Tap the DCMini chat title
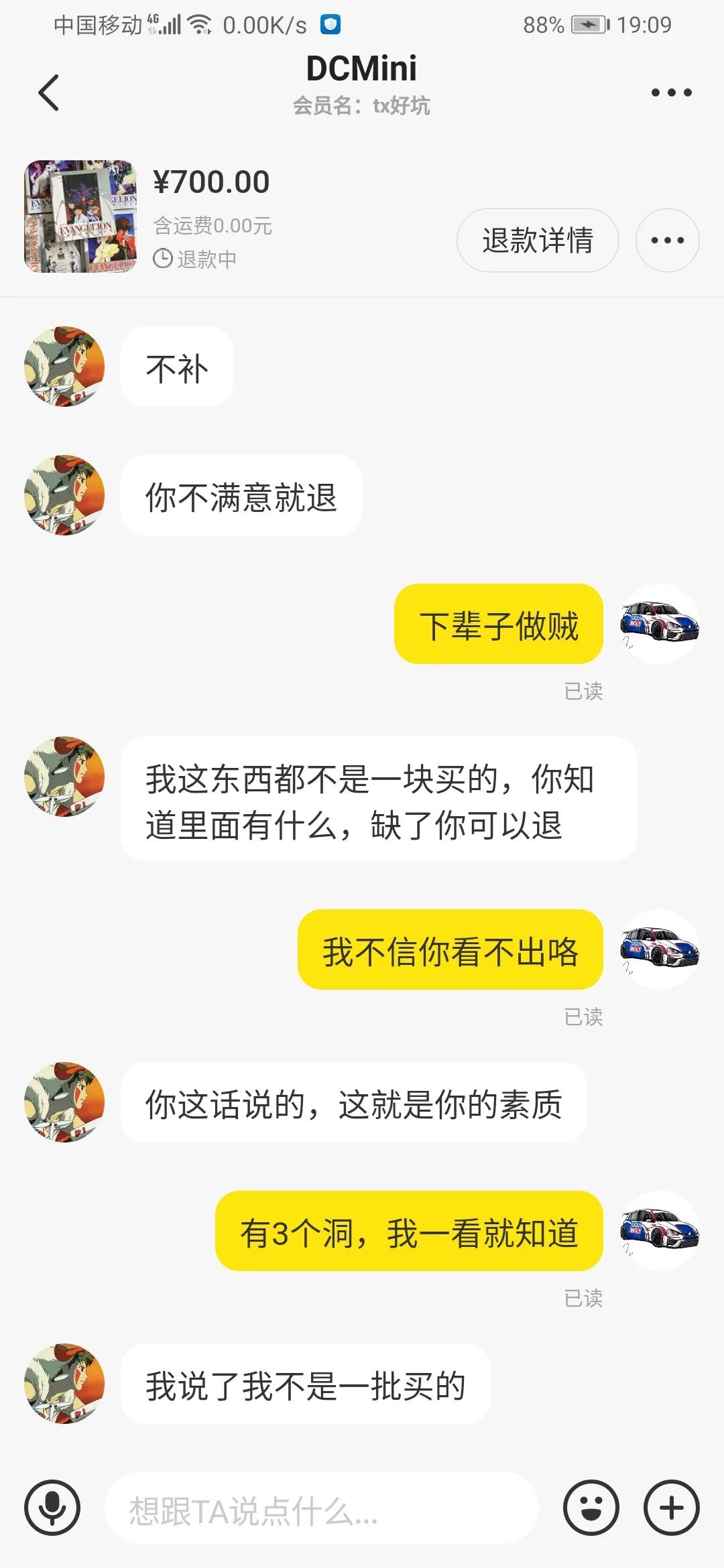The height and width of the screenshot is (1568, 724). click(x=362, y=67)
